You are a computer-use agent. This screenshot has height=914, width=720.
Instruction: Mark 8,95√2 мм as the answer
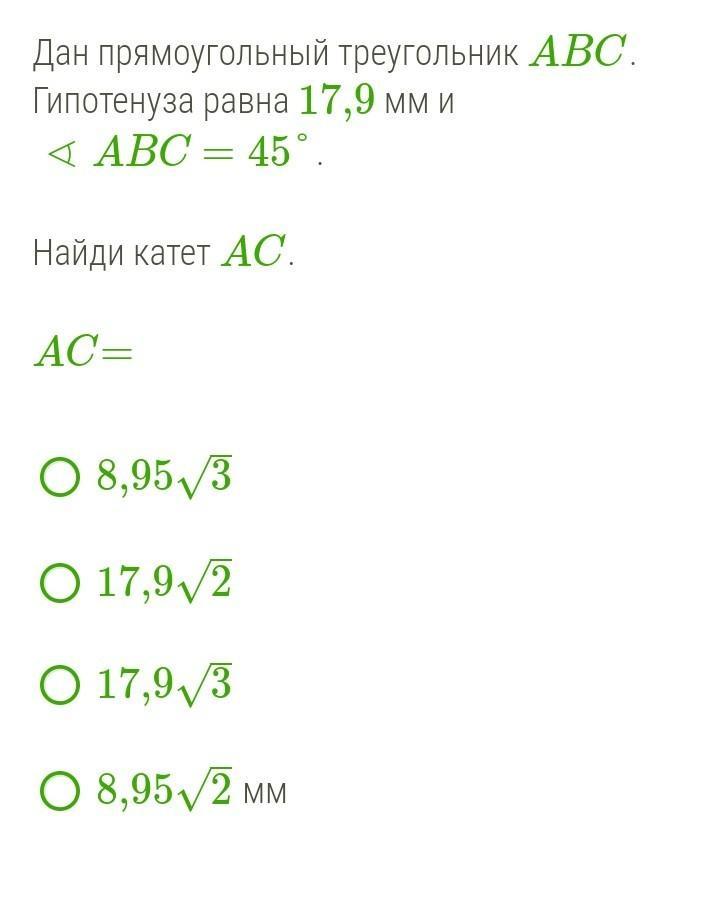tap(59, 791)
